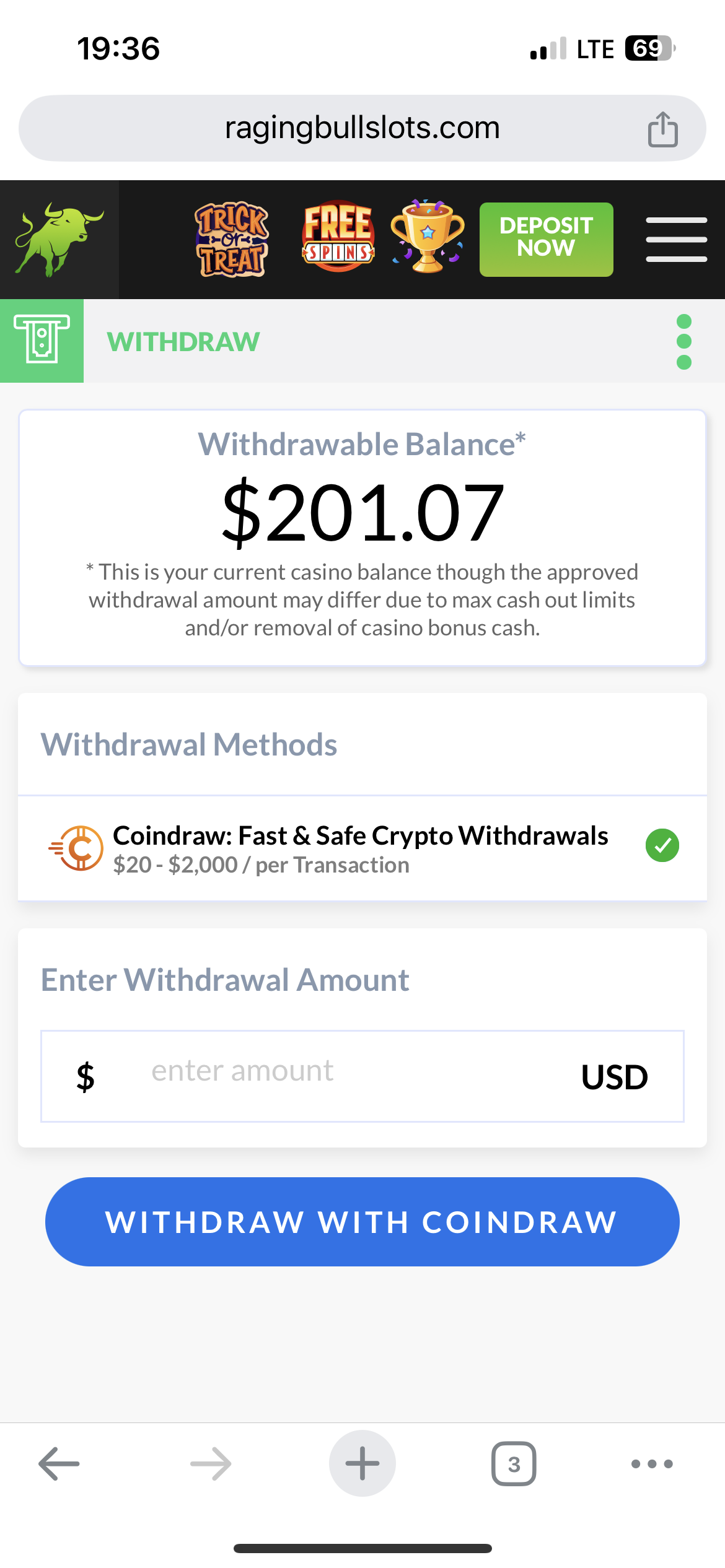Image resolution: width=725 pixels, height=1568 pixels.
Task: Tap Withdraw With Coindraw button
Action: (x=362, y=1221)
